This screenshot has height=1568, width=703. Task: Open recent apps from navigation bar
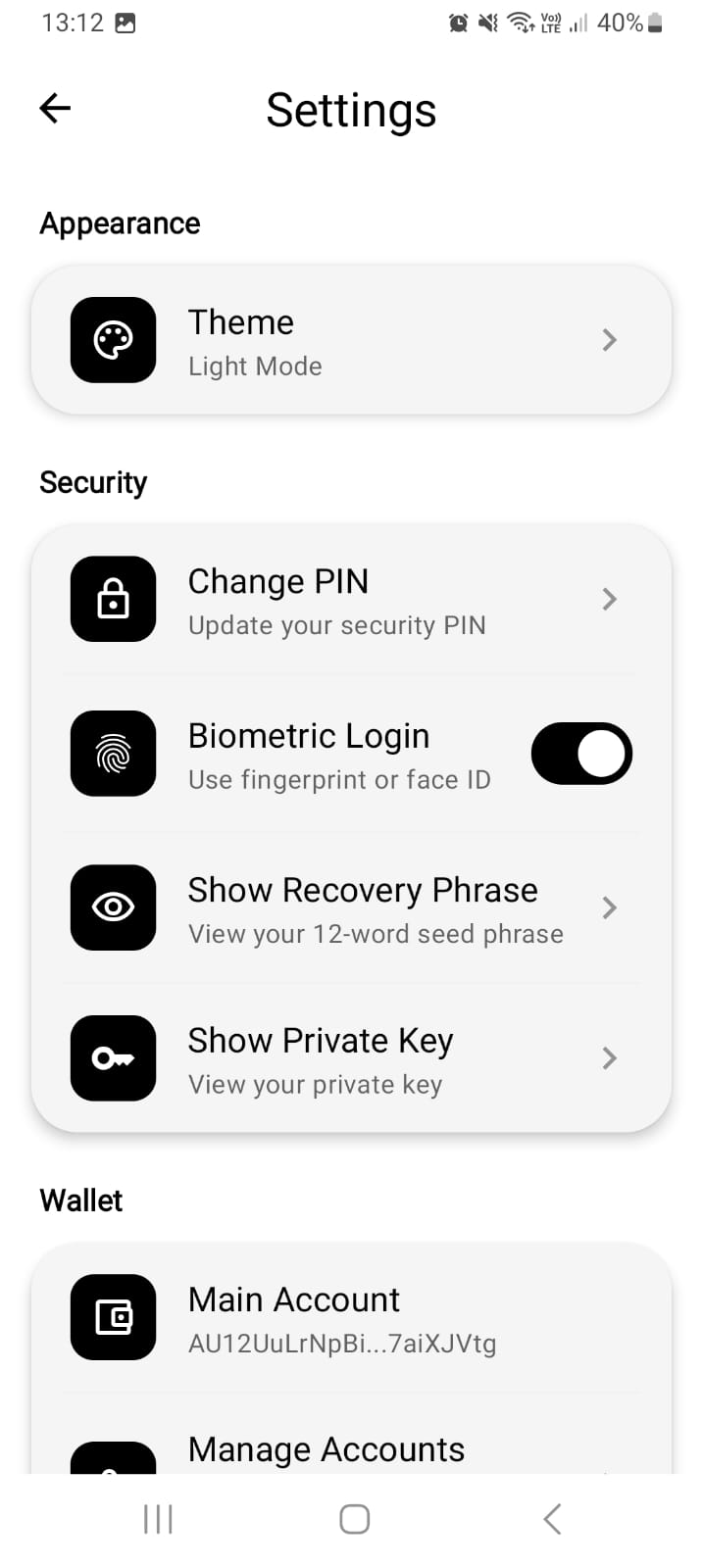coord(158,1519)
